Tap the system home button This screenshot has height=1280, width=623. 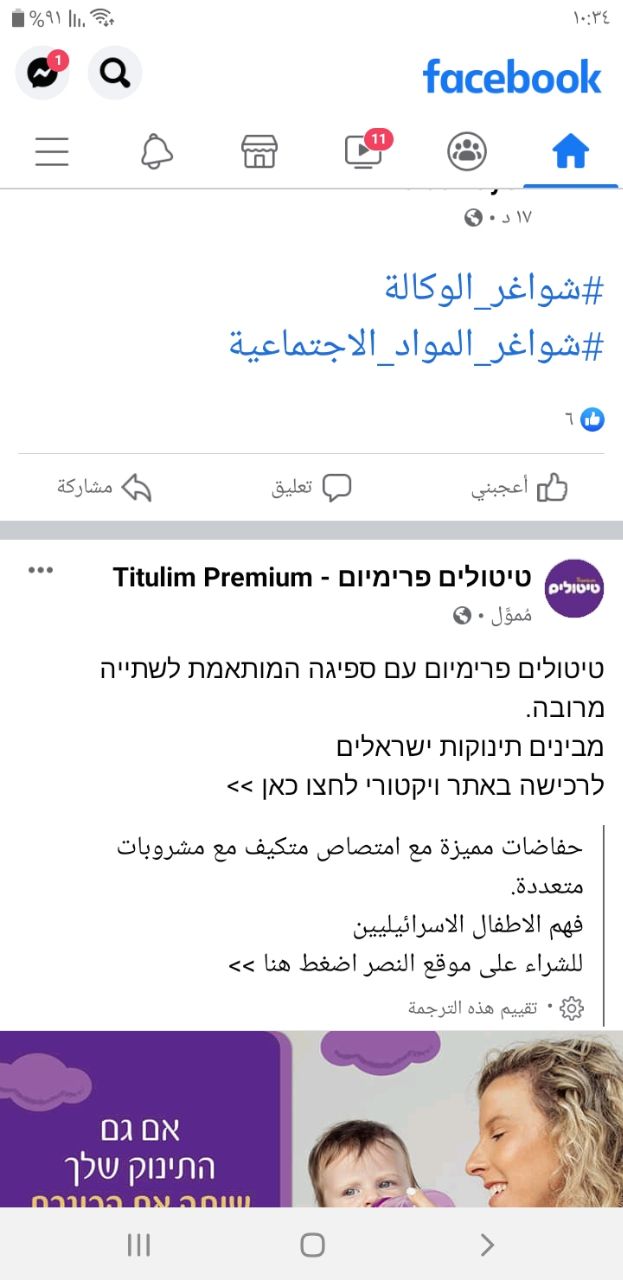pyautogui.click(x=312, y=1245)
